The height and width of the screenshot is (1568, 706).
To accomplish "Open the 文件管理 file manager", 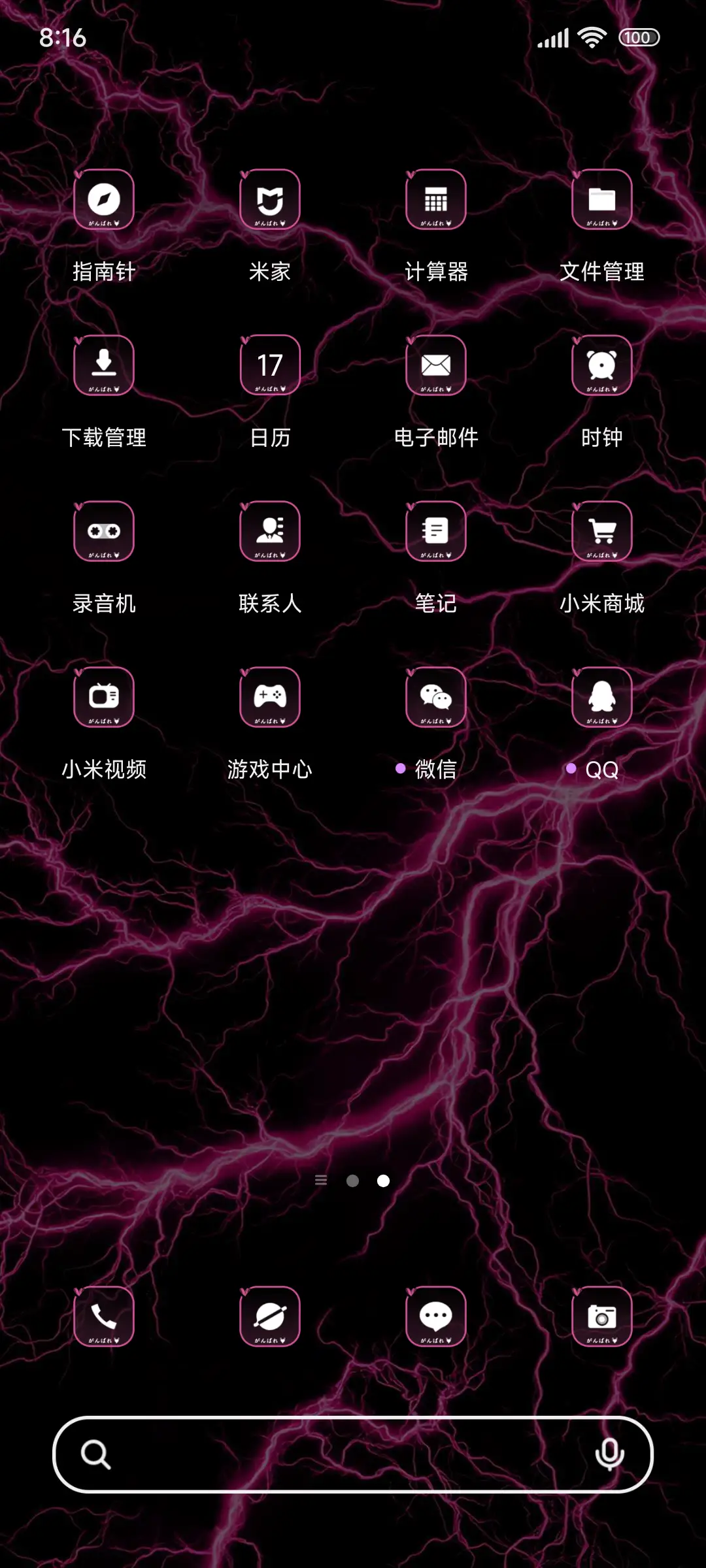I will pos(601,199).
